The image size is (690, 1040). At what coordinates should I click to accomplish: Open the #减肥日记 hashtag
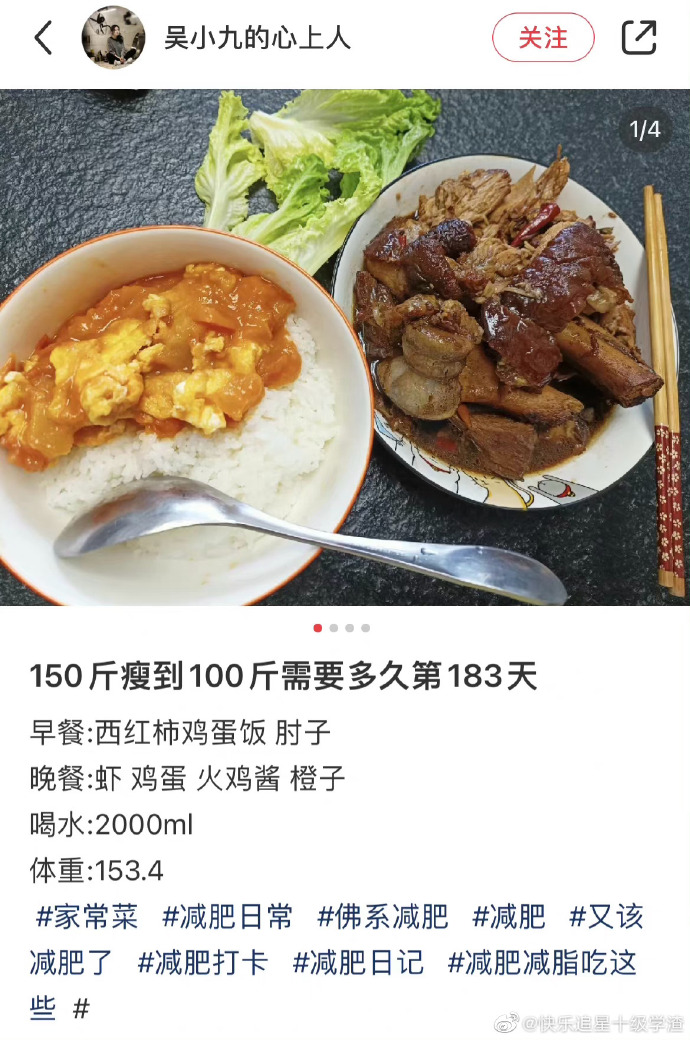click(358, 963)
